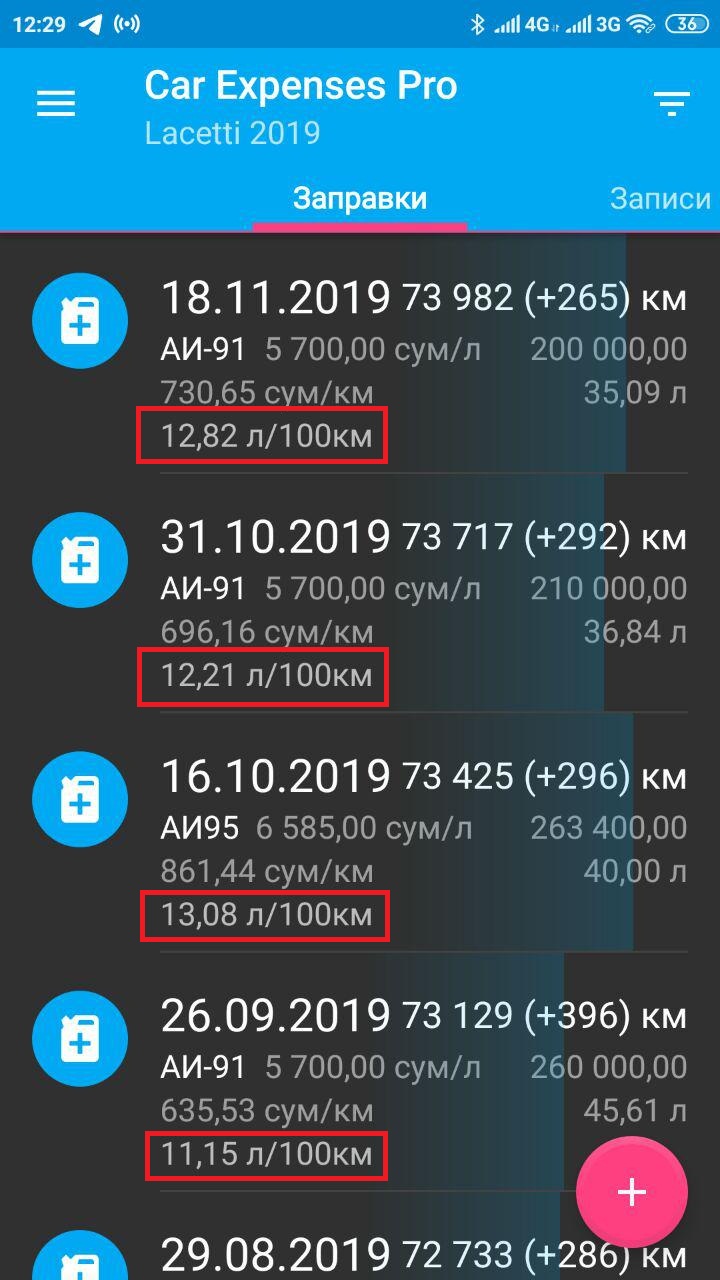720x1280 pixels.
Task: Switch to the Записи tab
Action: (660, 198)
